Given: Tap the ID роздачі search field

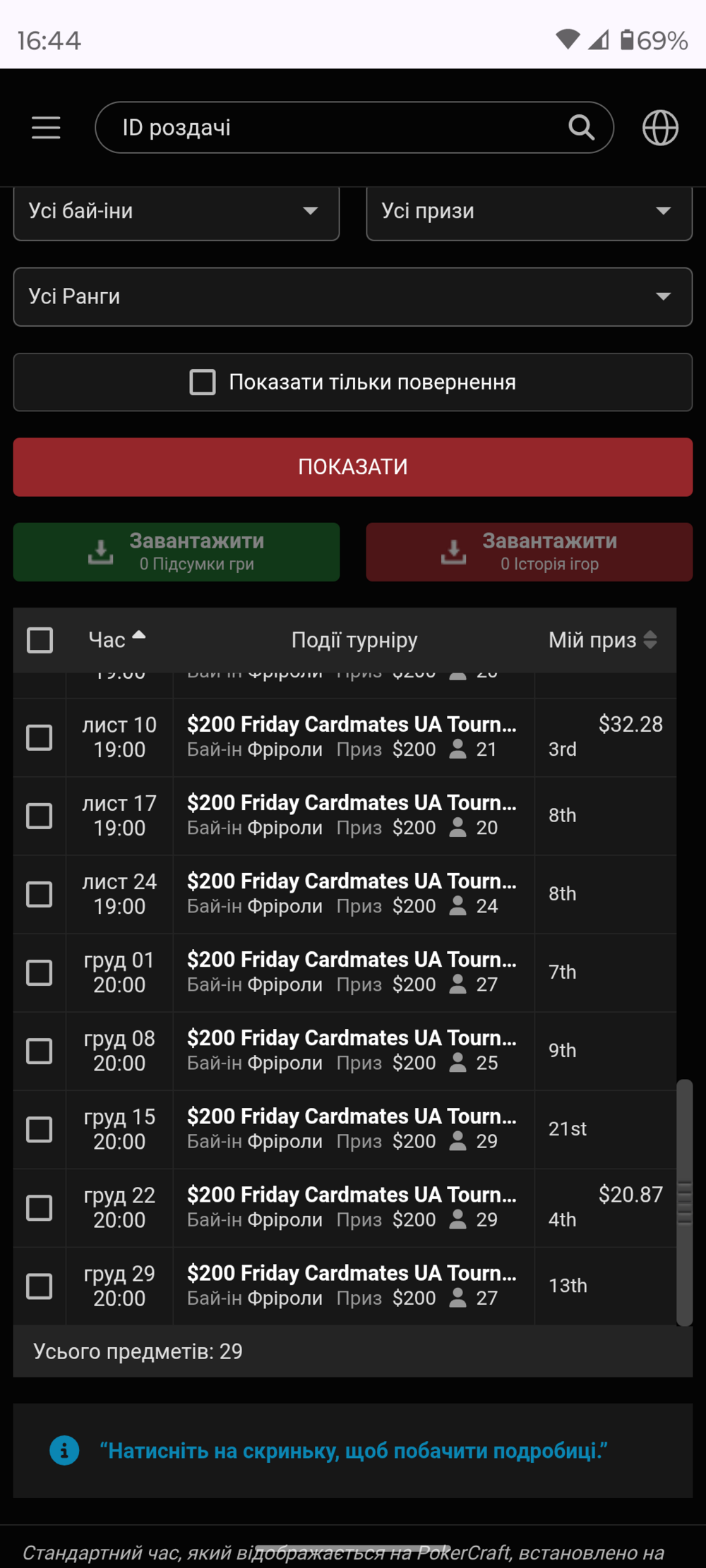Looking at the screenshot, I should point(332,128).
